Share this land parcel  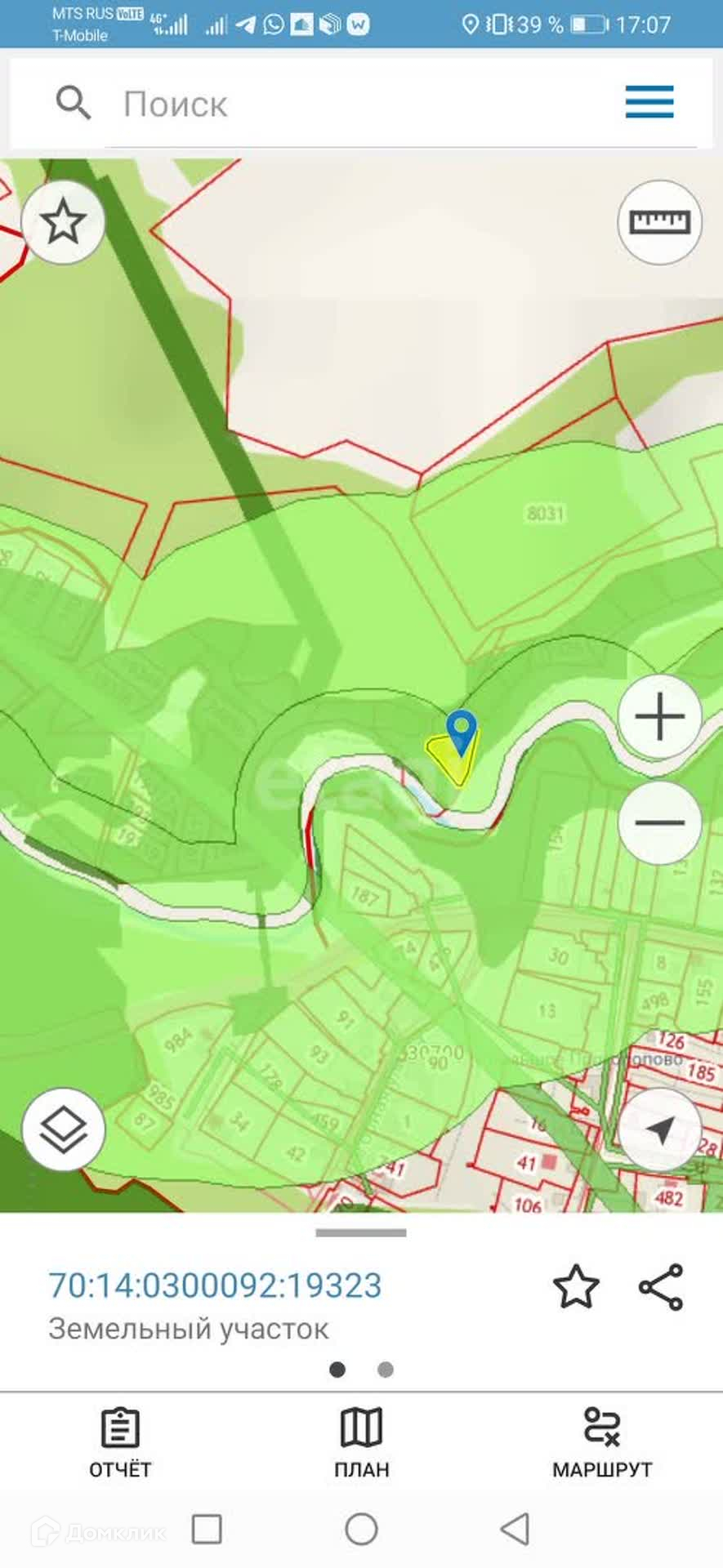(x=660, y=1287)
